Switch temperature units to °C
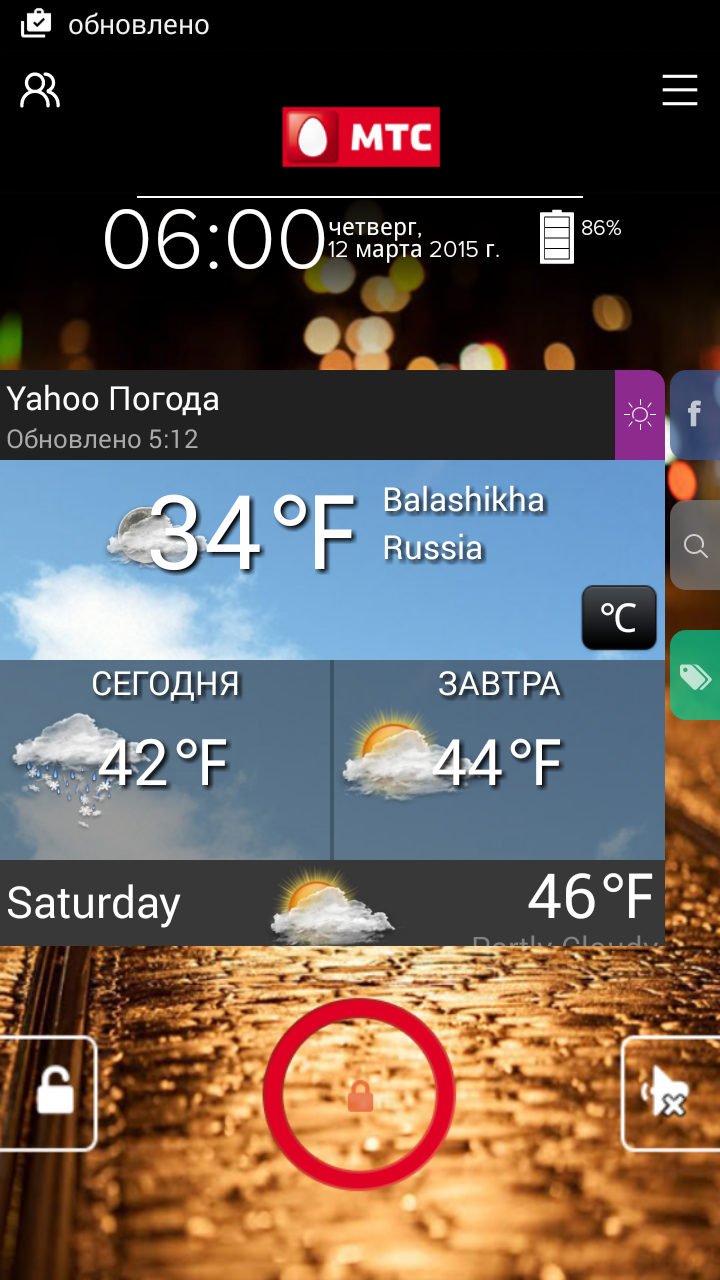Image resolution: width=720 pixels, height=1280 pixels. point(619,618)
